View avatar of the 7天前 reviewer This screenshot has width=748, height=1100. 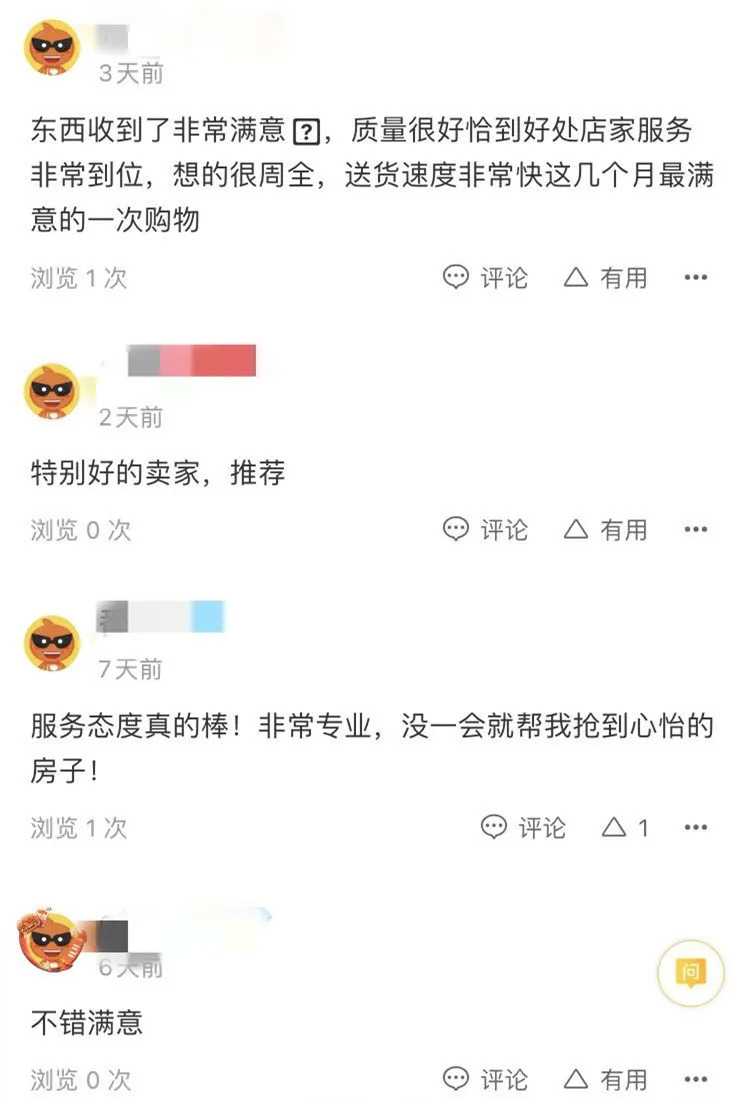pyautogui.click(x=52, y=642)
